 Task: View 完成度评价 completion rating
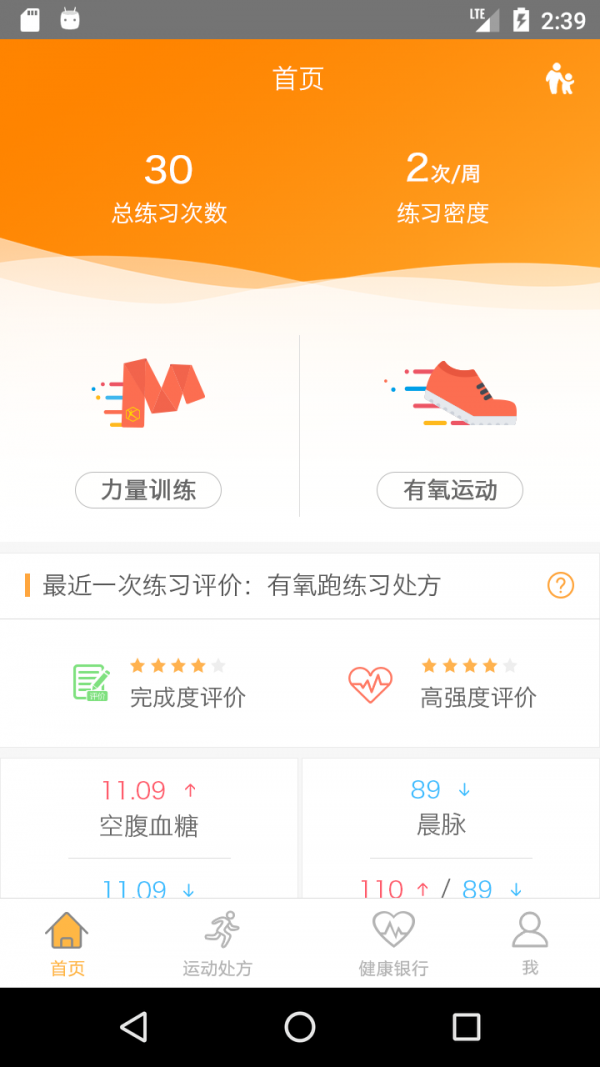pos(160,684)
